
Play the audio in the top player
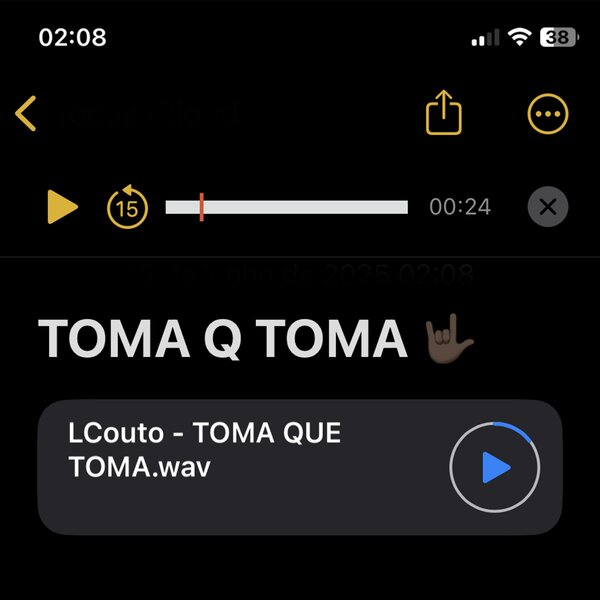coord(62,207)
